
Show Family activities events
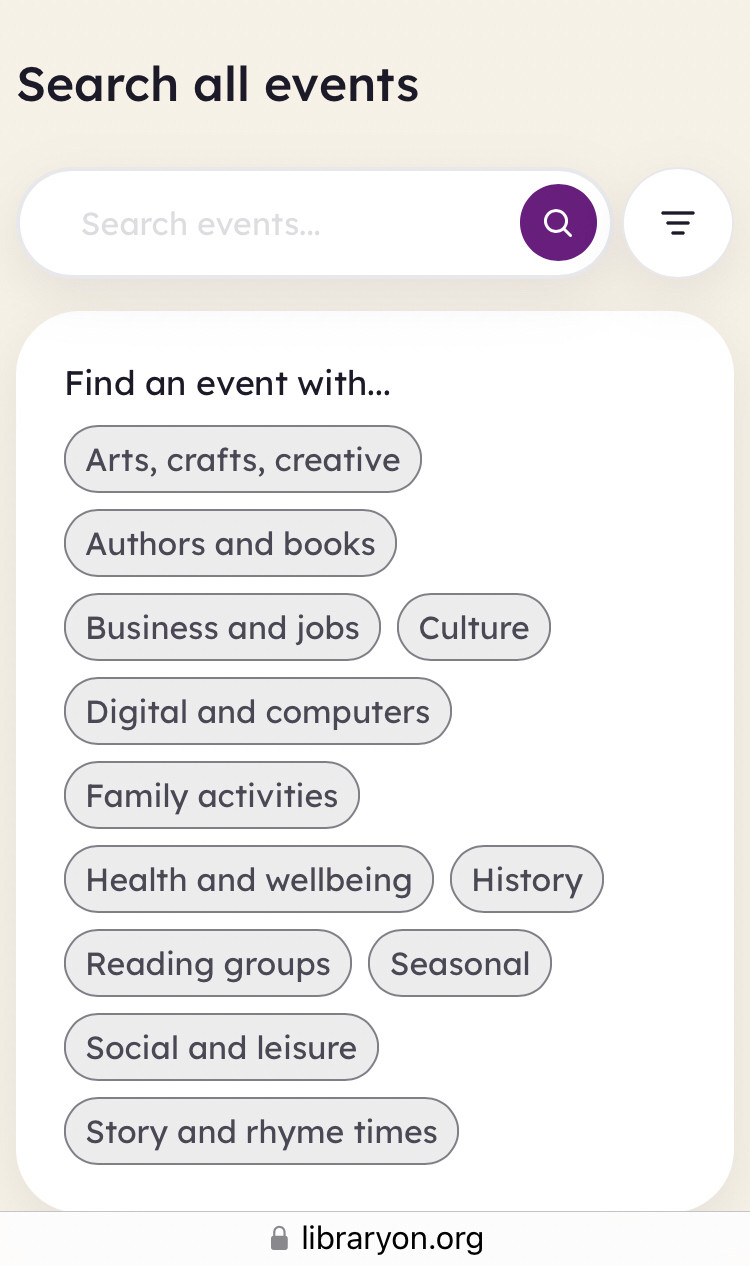pyautogui.click(x=212, y=796)
